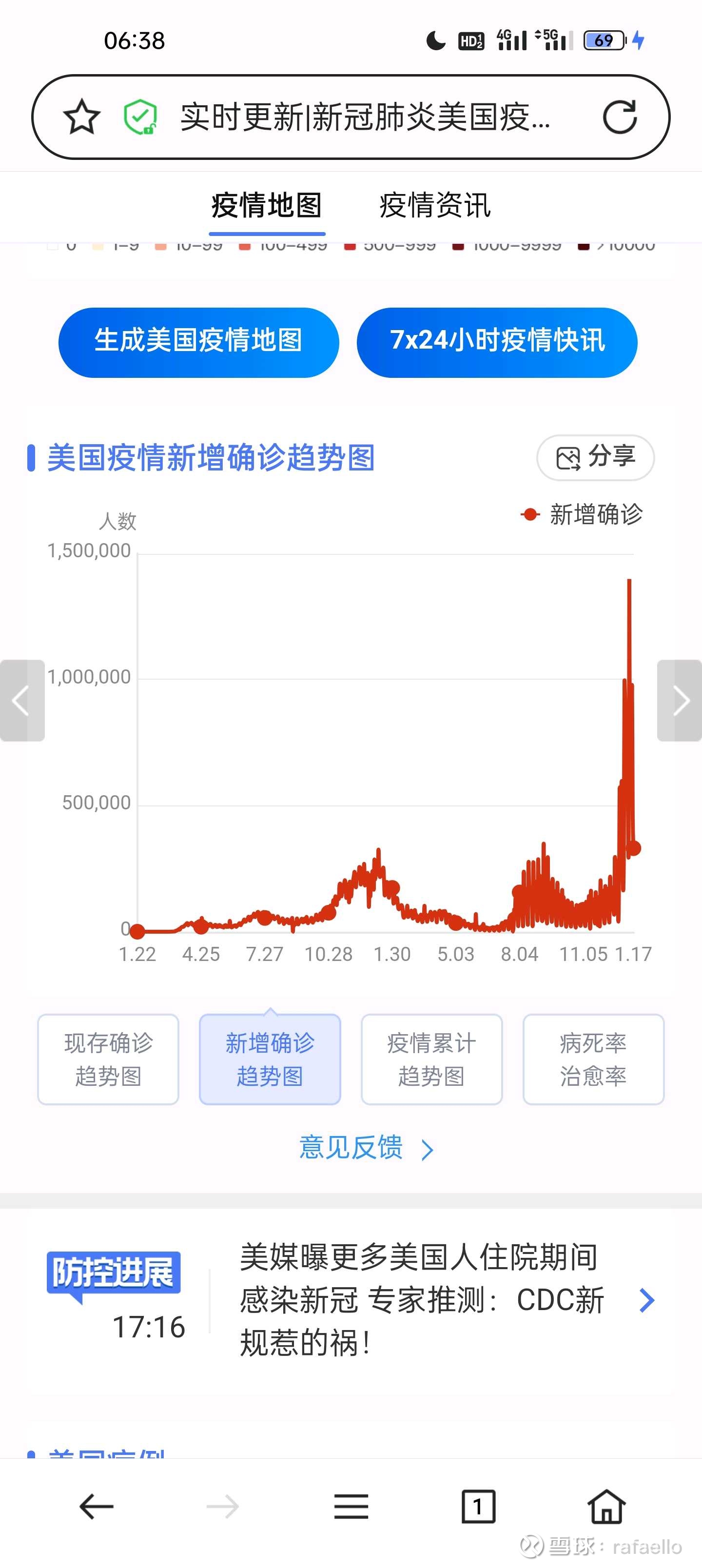702x1568 pixels.
Task: Share the trend chart via 分享
Action: pos(595,457)
